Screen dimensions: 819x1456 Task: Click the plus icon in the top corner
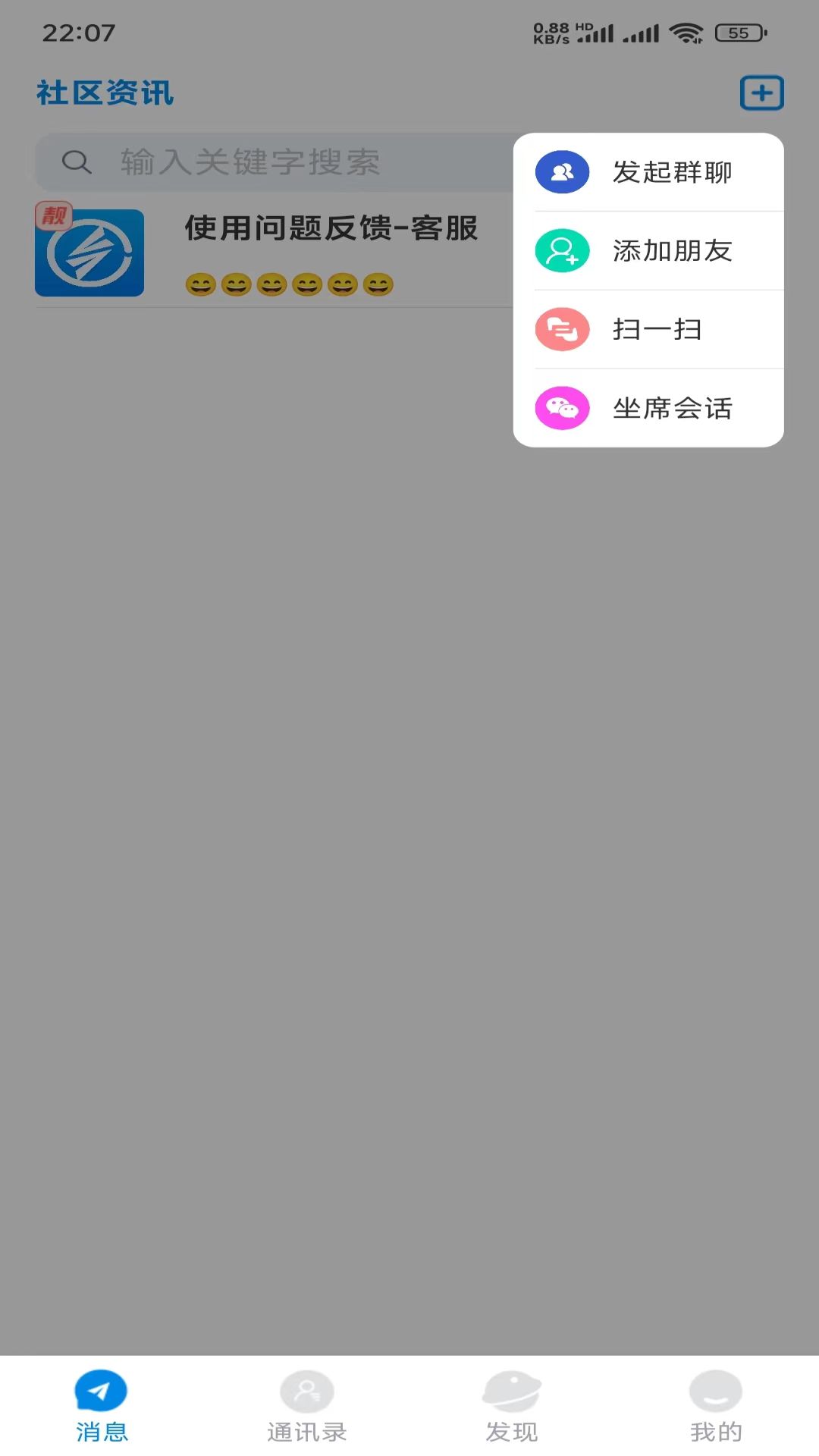coord(761,93)
